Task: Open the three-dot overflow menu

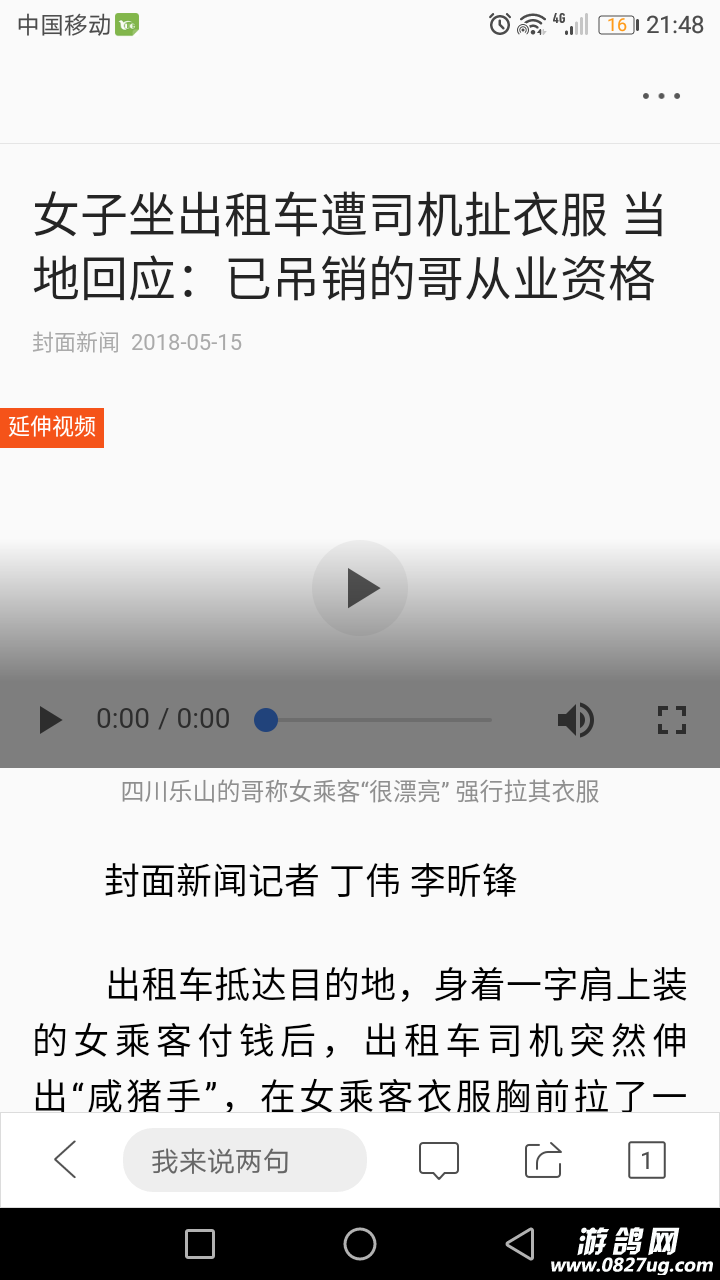Action: 661,96
